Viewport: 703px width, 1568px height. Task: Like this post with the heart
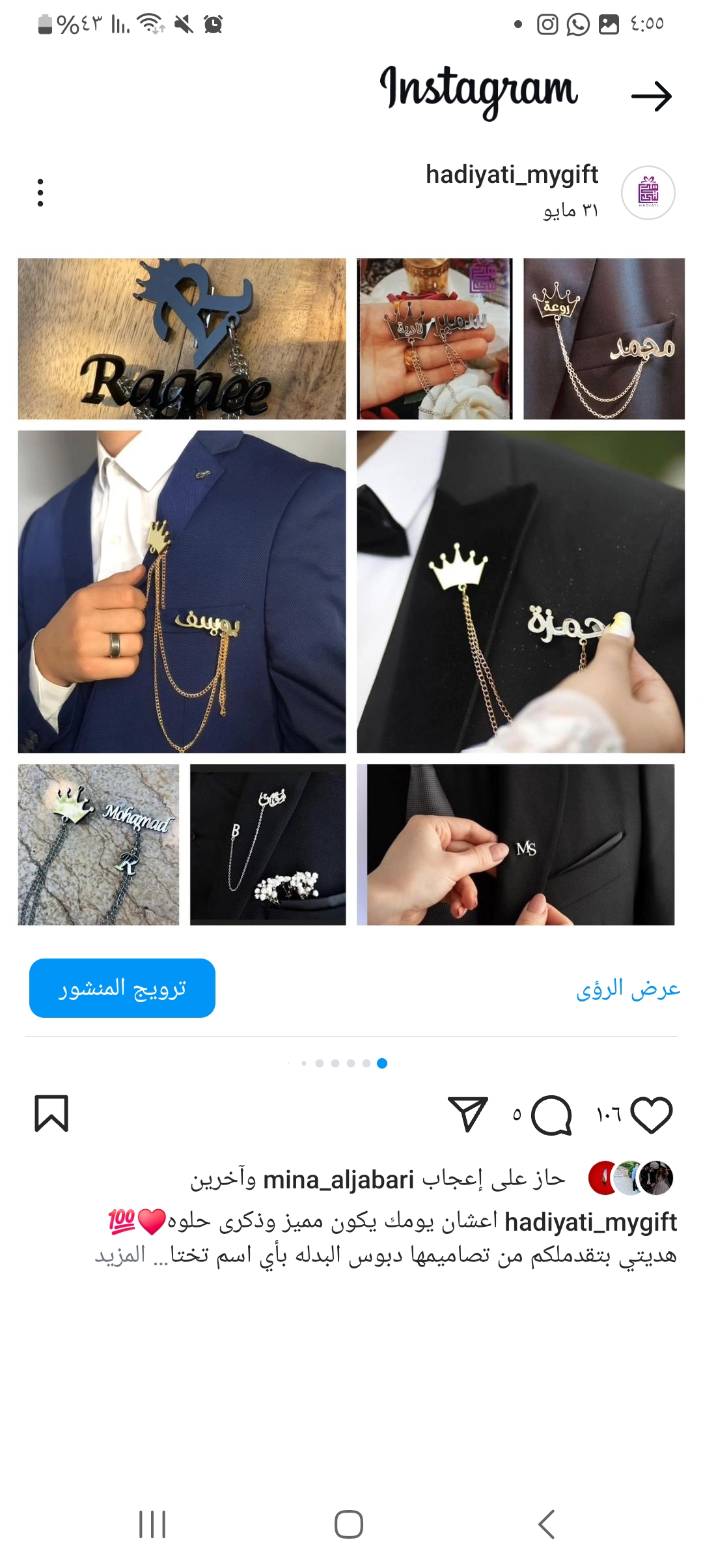click(652, 1115)
